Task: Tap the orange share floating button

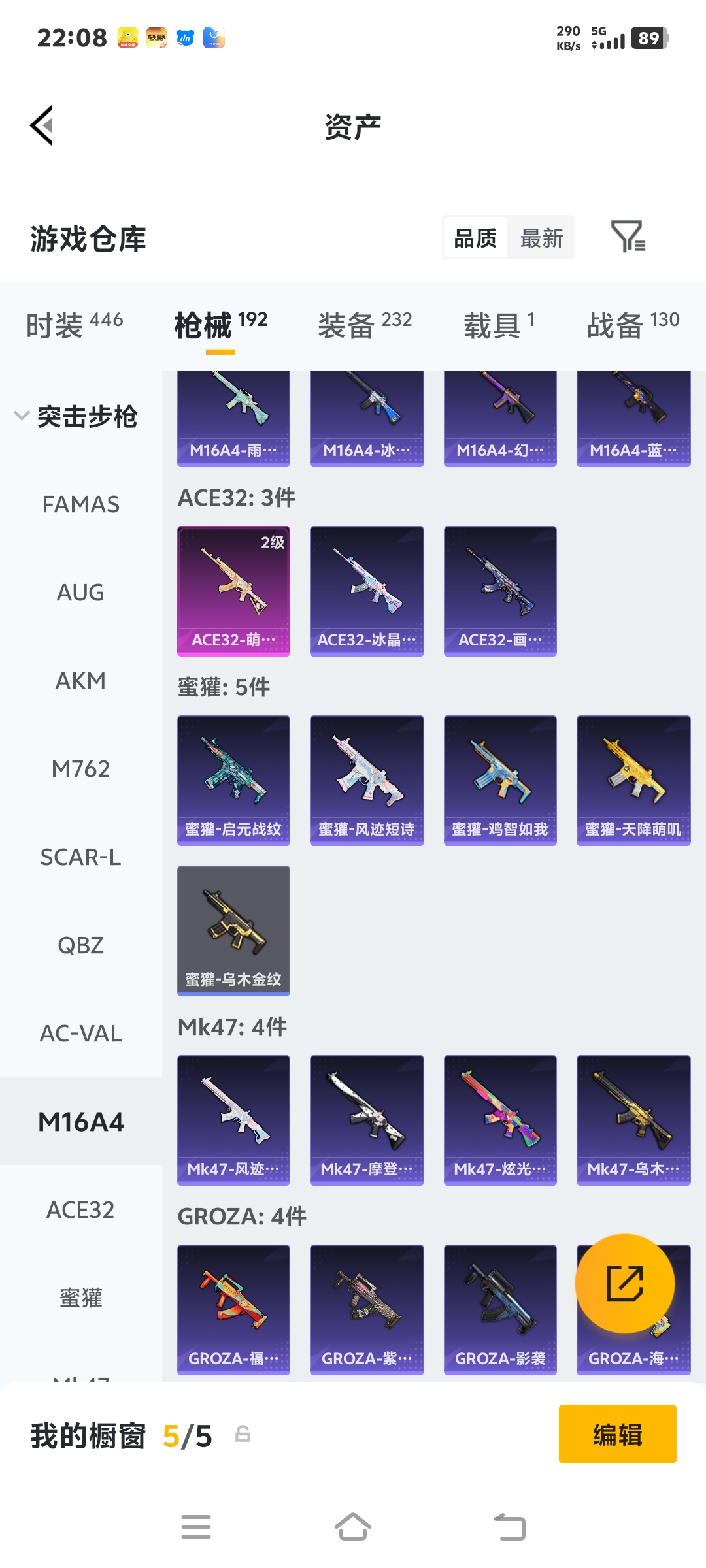Action: pyautogui.click(x=624, y=1283)
